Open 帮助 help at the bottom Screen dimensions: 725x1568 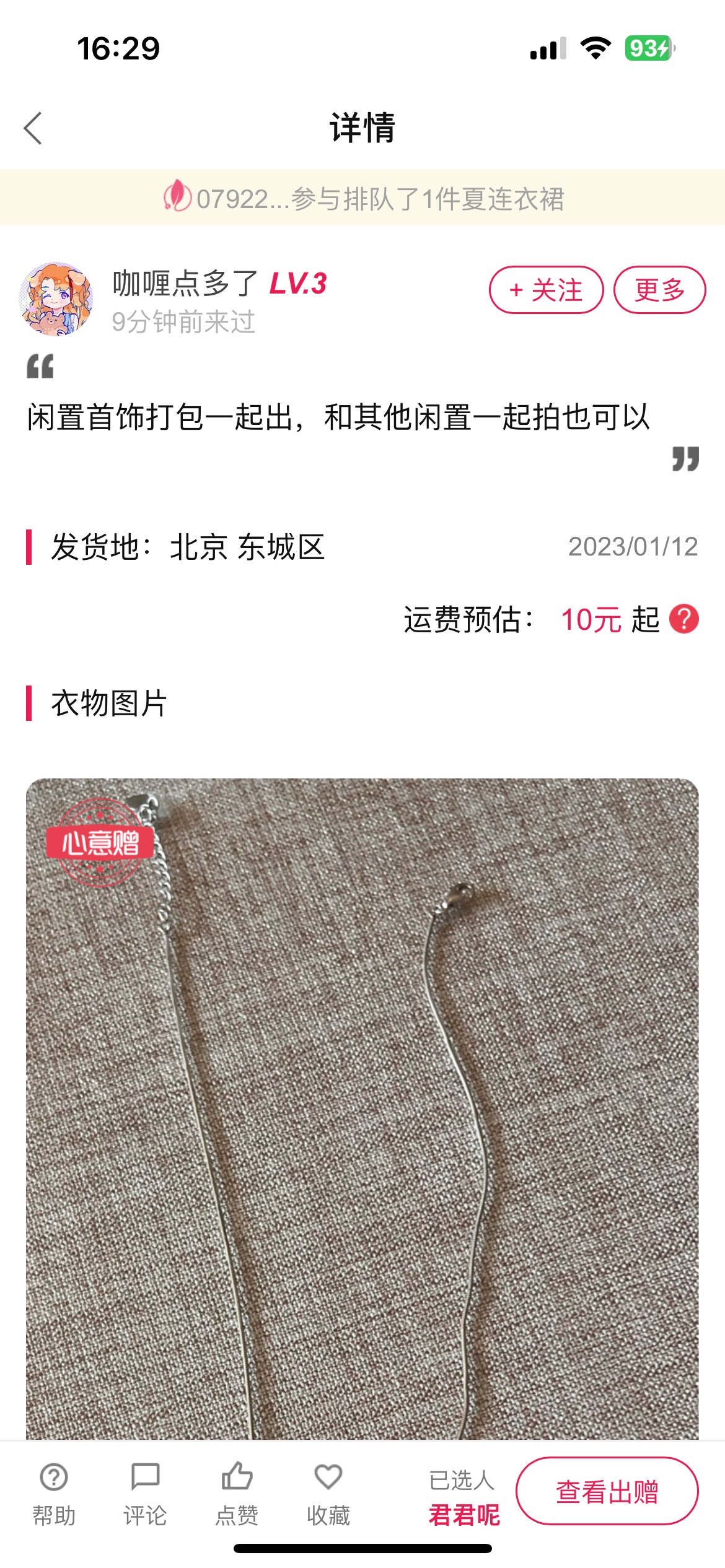54,1494
